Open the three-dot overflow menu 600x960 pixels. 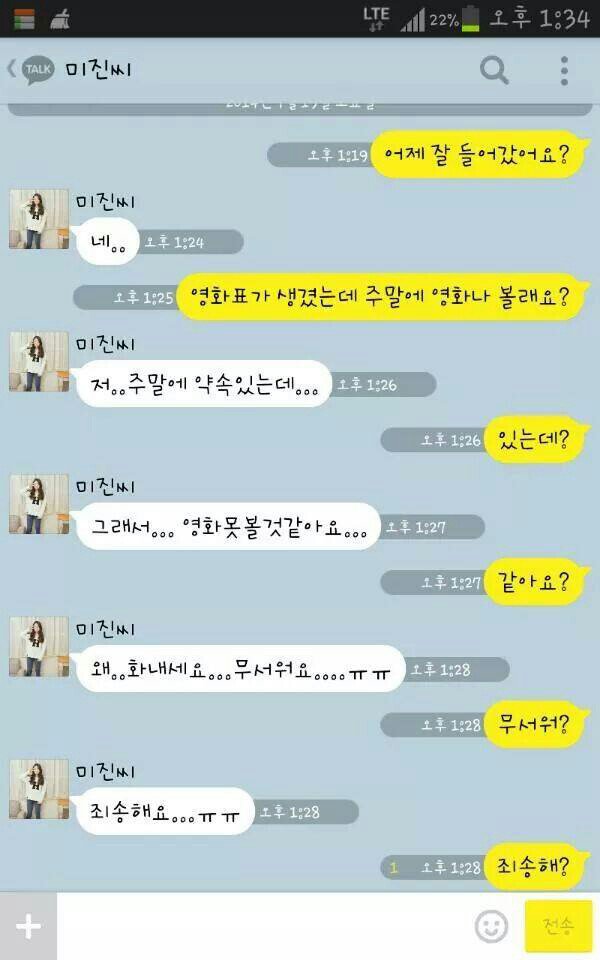564,71
